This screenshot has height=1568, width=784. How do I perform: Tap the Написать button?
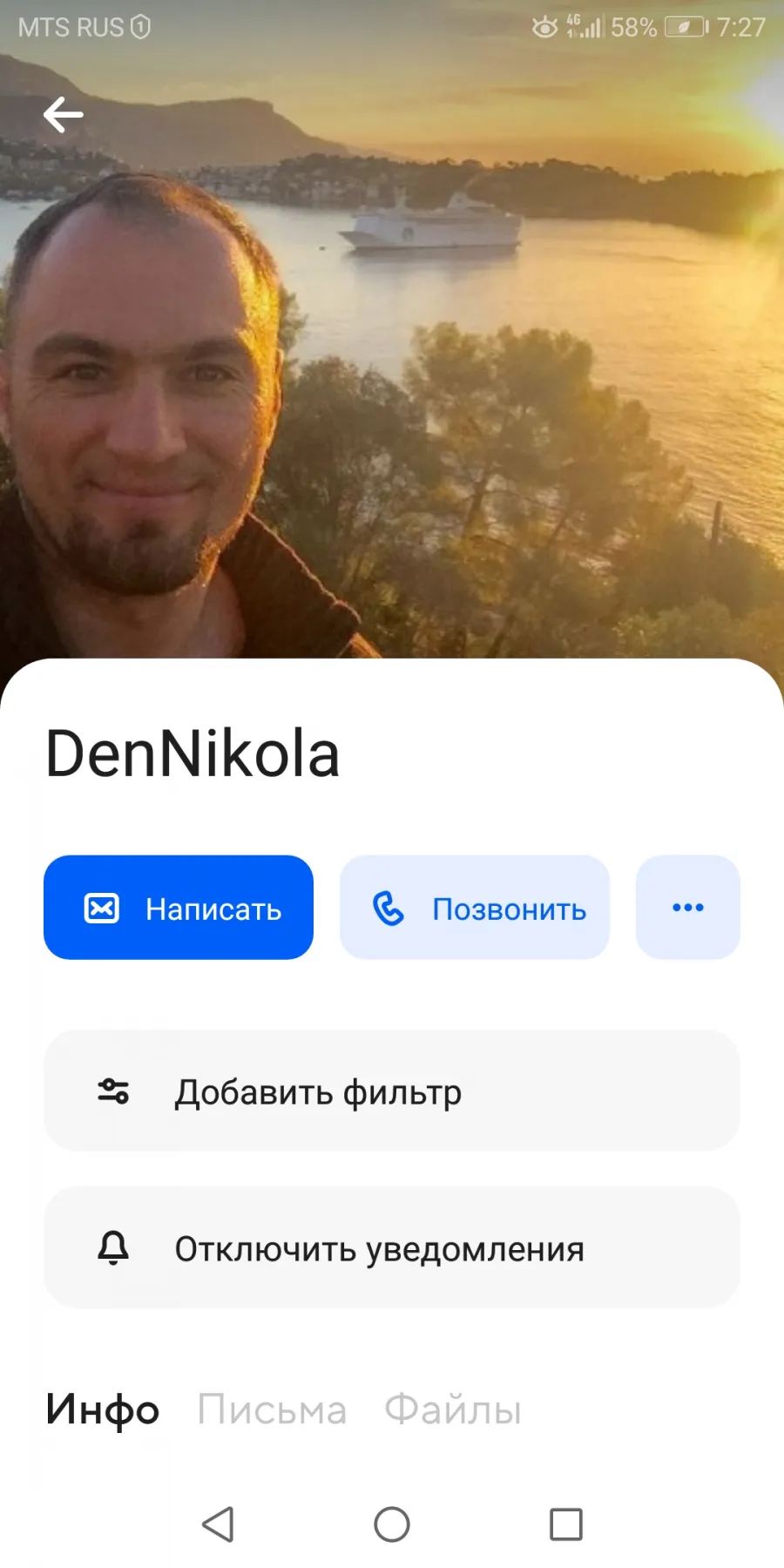[179, 908]
